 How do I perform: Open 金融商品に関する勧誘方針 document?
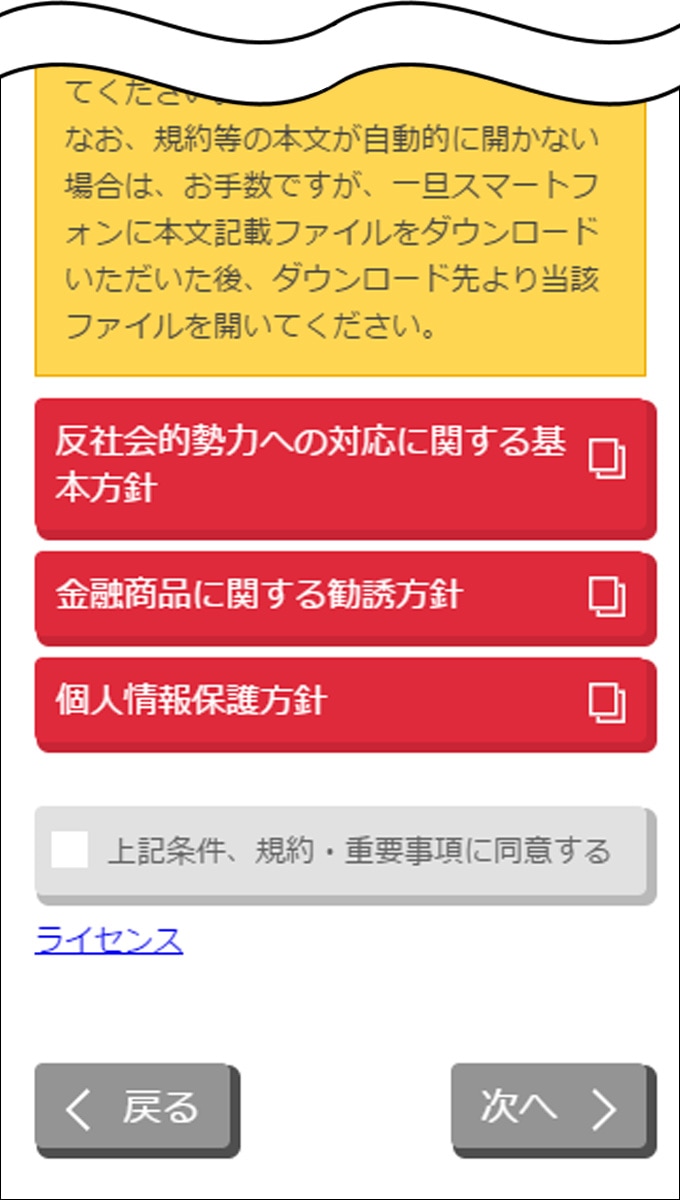[x=345, y=596]
